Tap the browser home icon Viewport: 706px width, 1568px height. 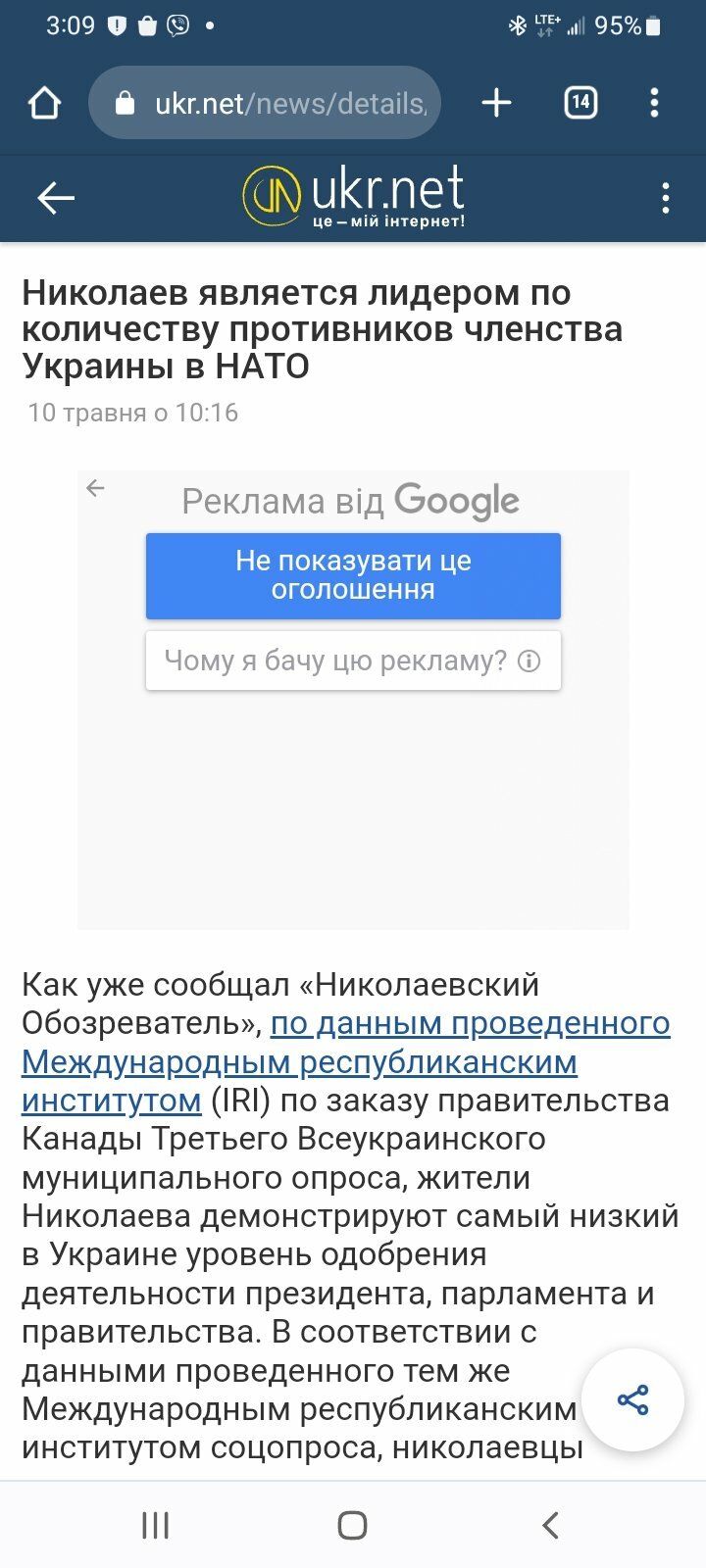[x=44, y=103]
